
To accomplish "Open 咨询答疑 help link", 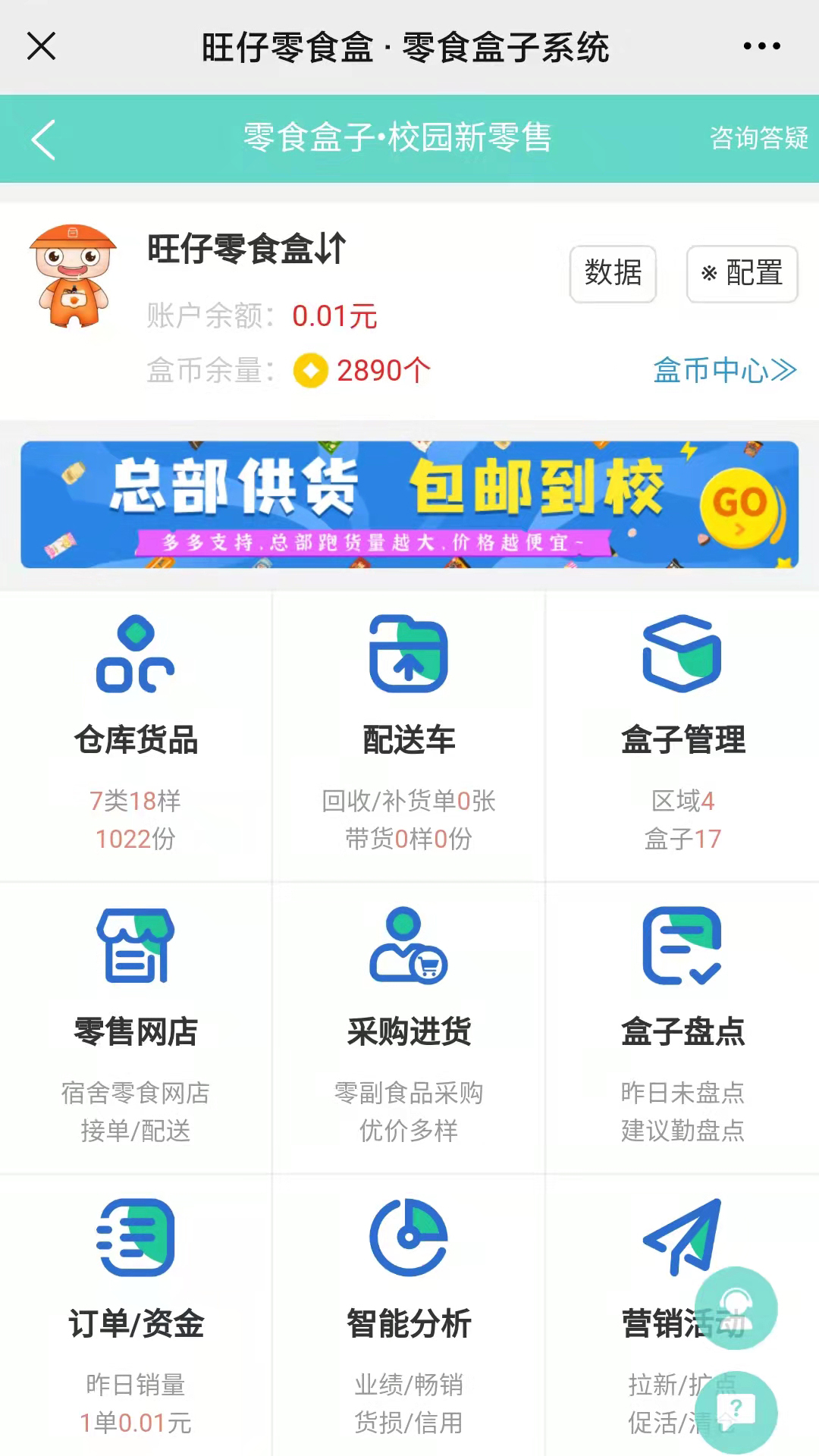I will coord(758,138).
